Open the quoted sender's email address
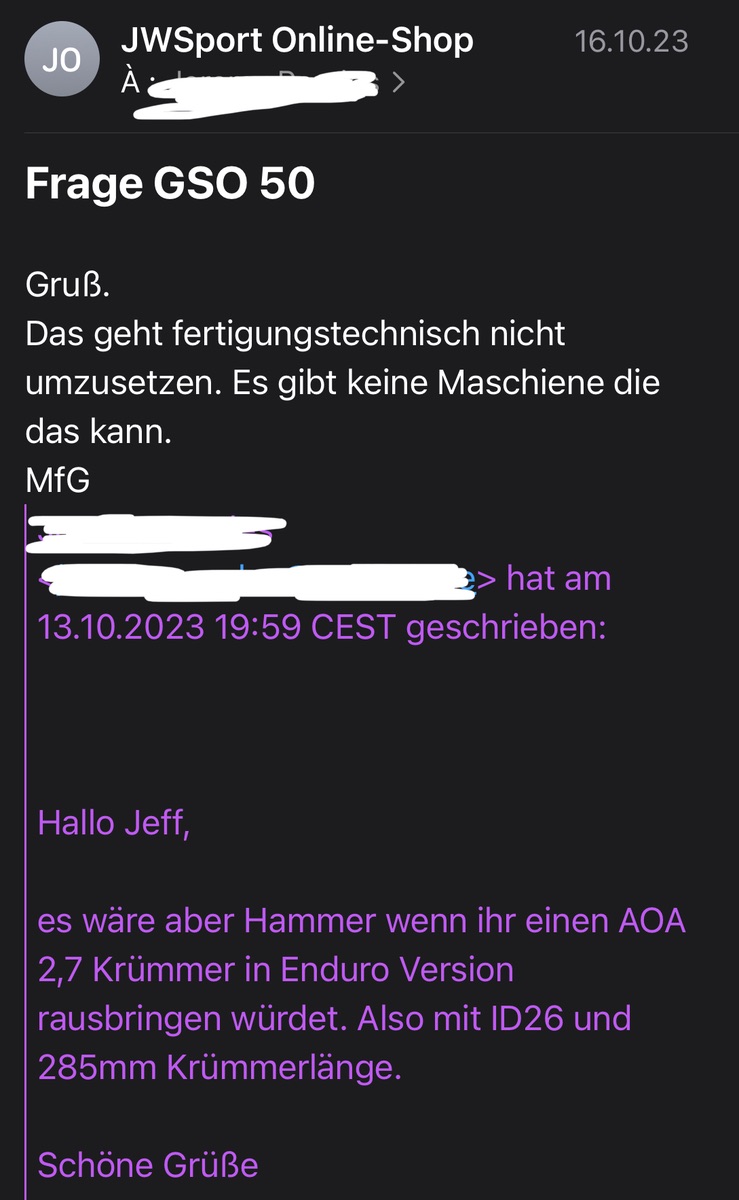This screenshot has height=1200, width=739. (x=256, y=579)
